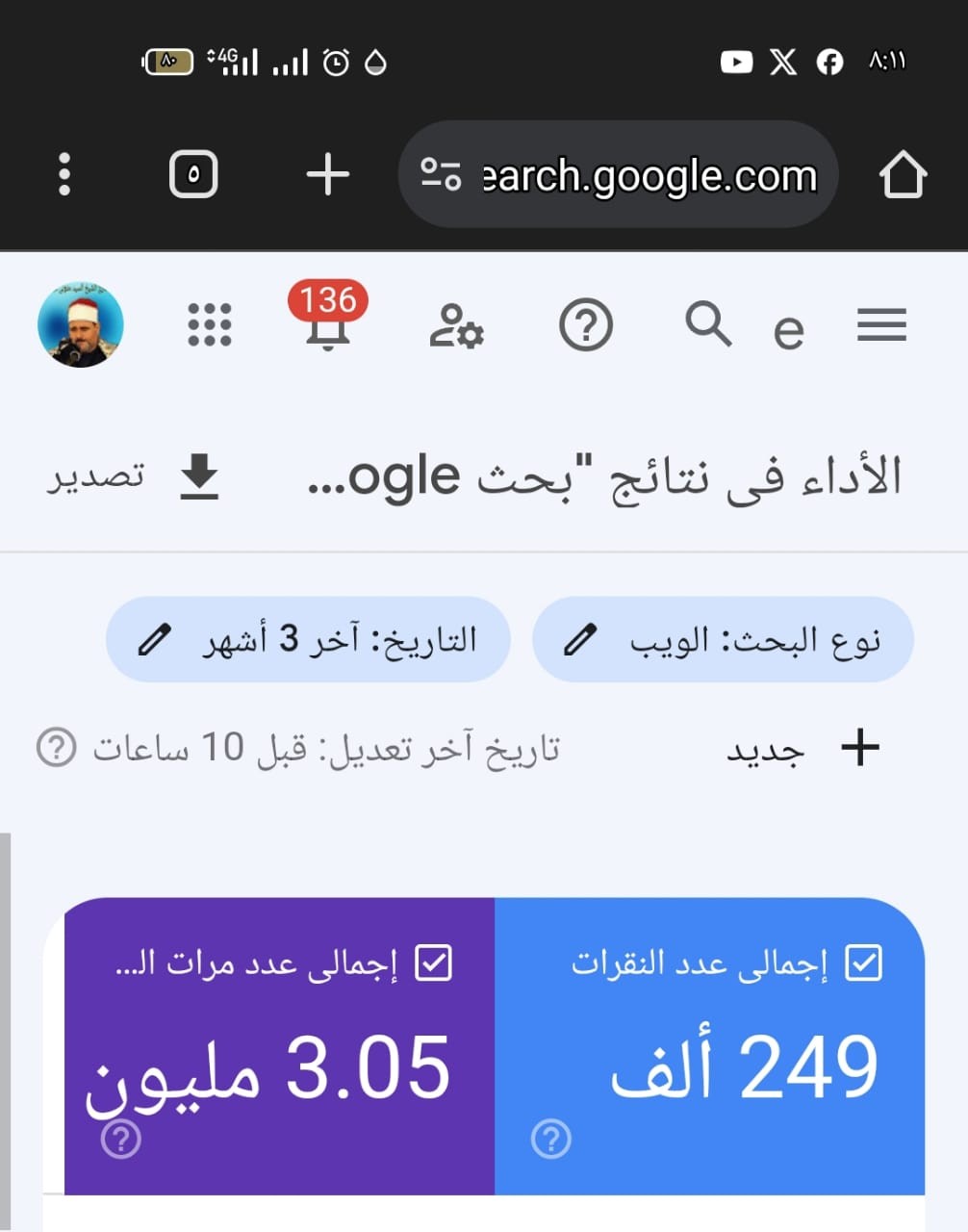Viewport: 968px width, 1232px height.
Task: Open the notifications bell with 136 alerts
Action: click(x=327, y=322)
